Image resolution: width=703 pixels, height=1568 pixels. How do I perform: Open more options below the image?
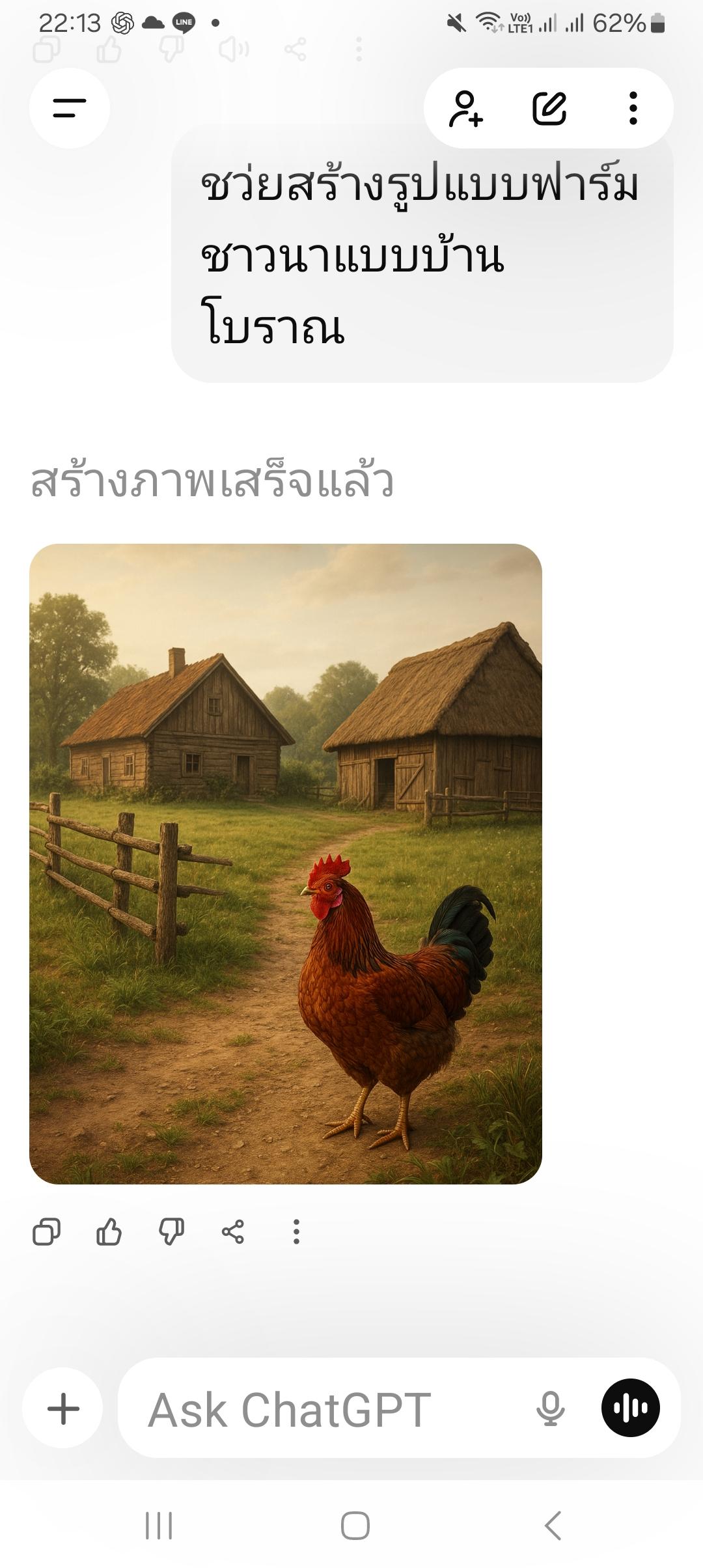tap(296, 1231)
